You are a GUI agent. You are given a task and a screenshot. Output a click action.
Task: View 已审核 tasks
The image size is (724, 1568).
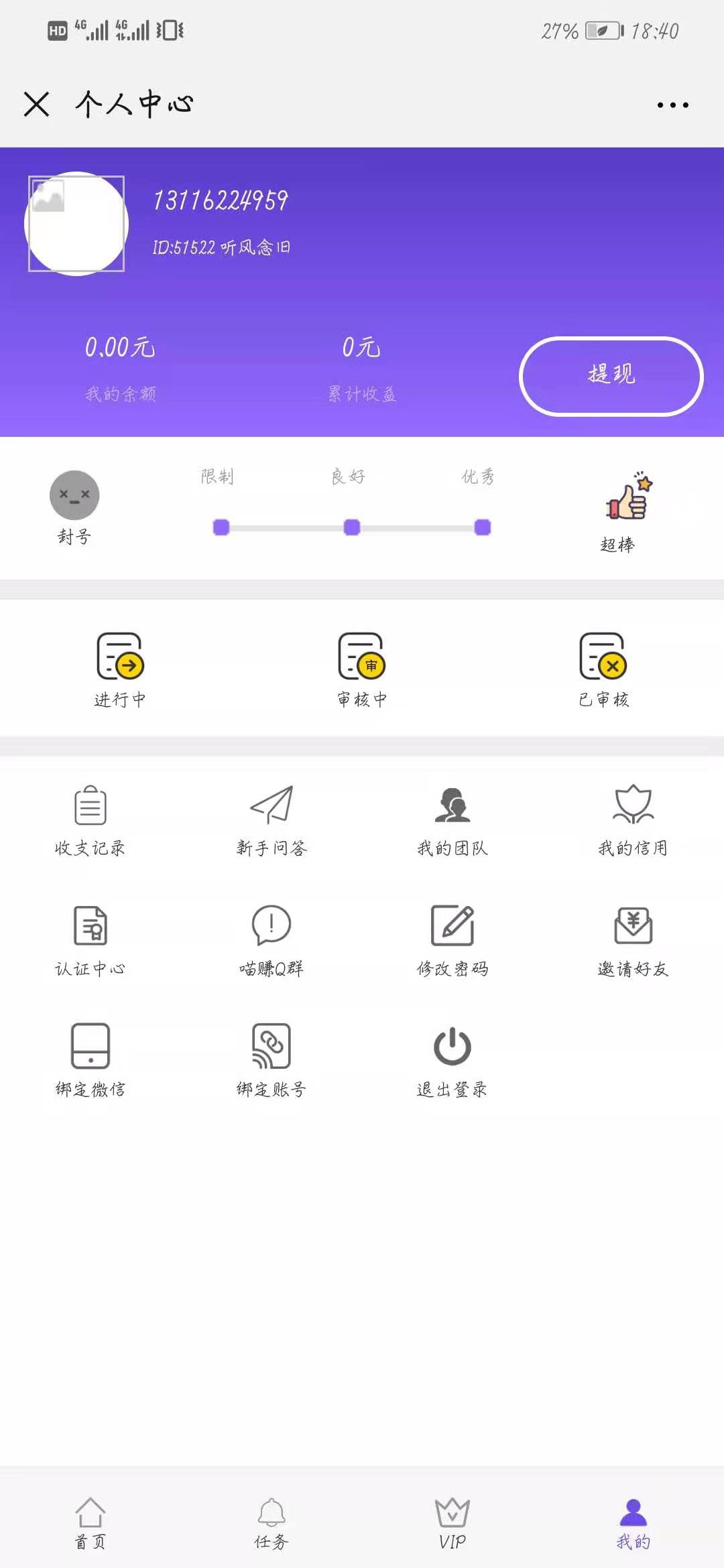[603, 669]
